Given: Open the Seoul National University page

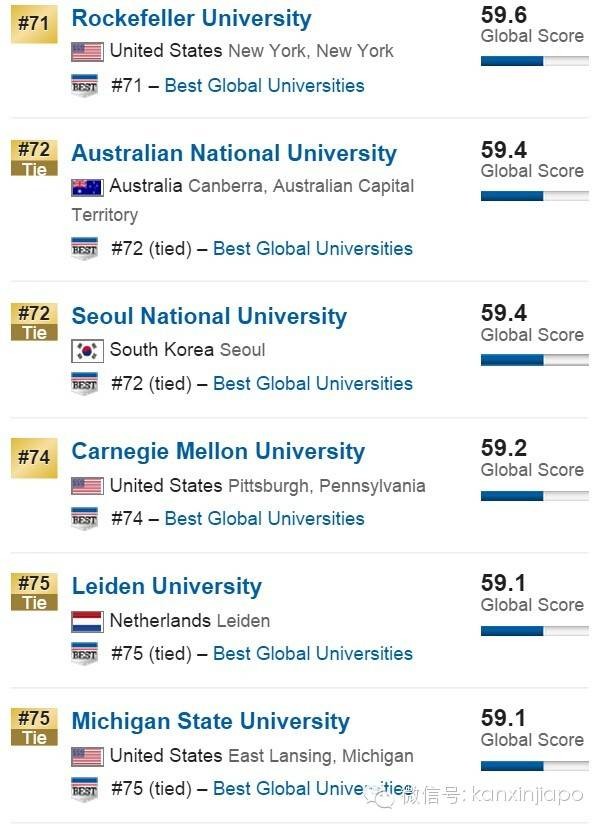Looking at the screenshot, I should tap(209, 317).
